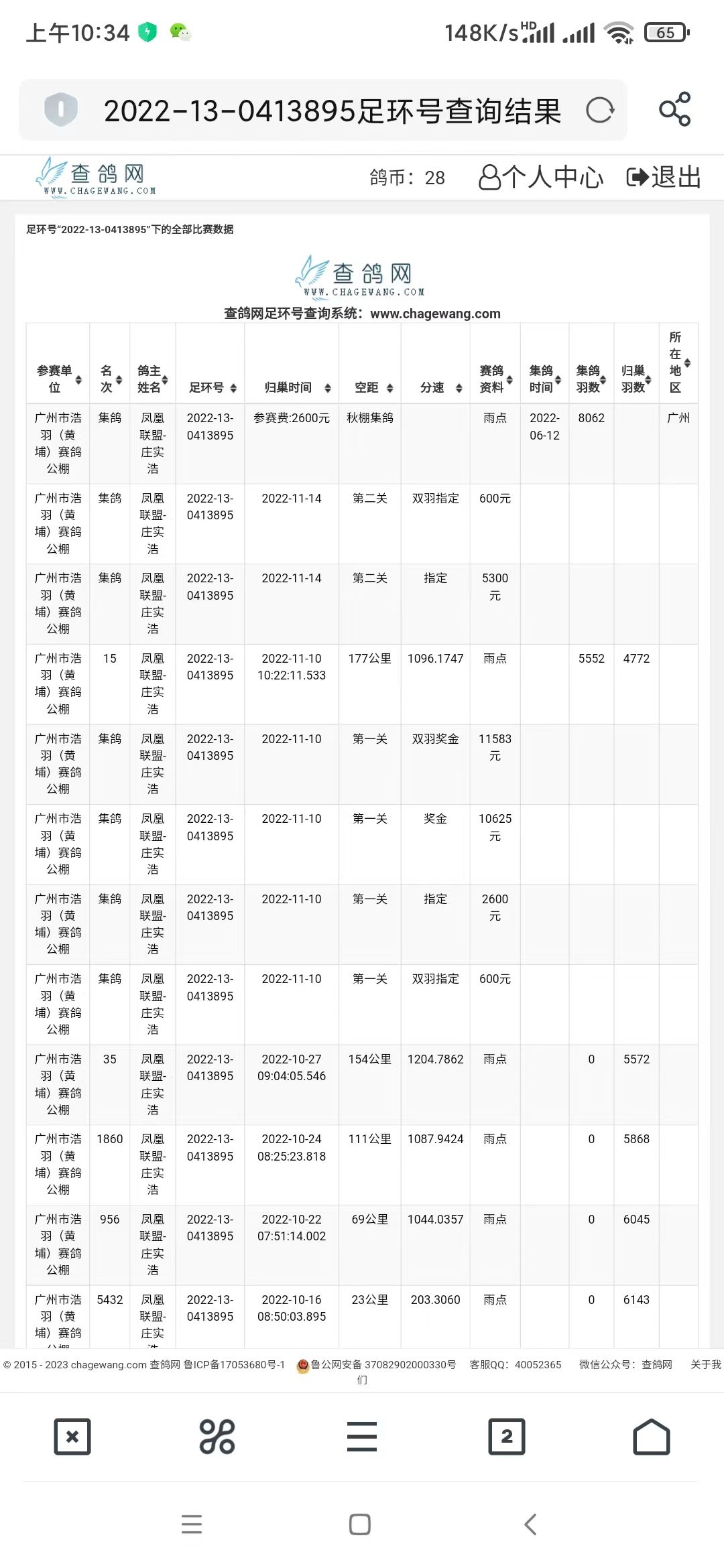View the 2 open browser tabs

tap(507, 1437)
